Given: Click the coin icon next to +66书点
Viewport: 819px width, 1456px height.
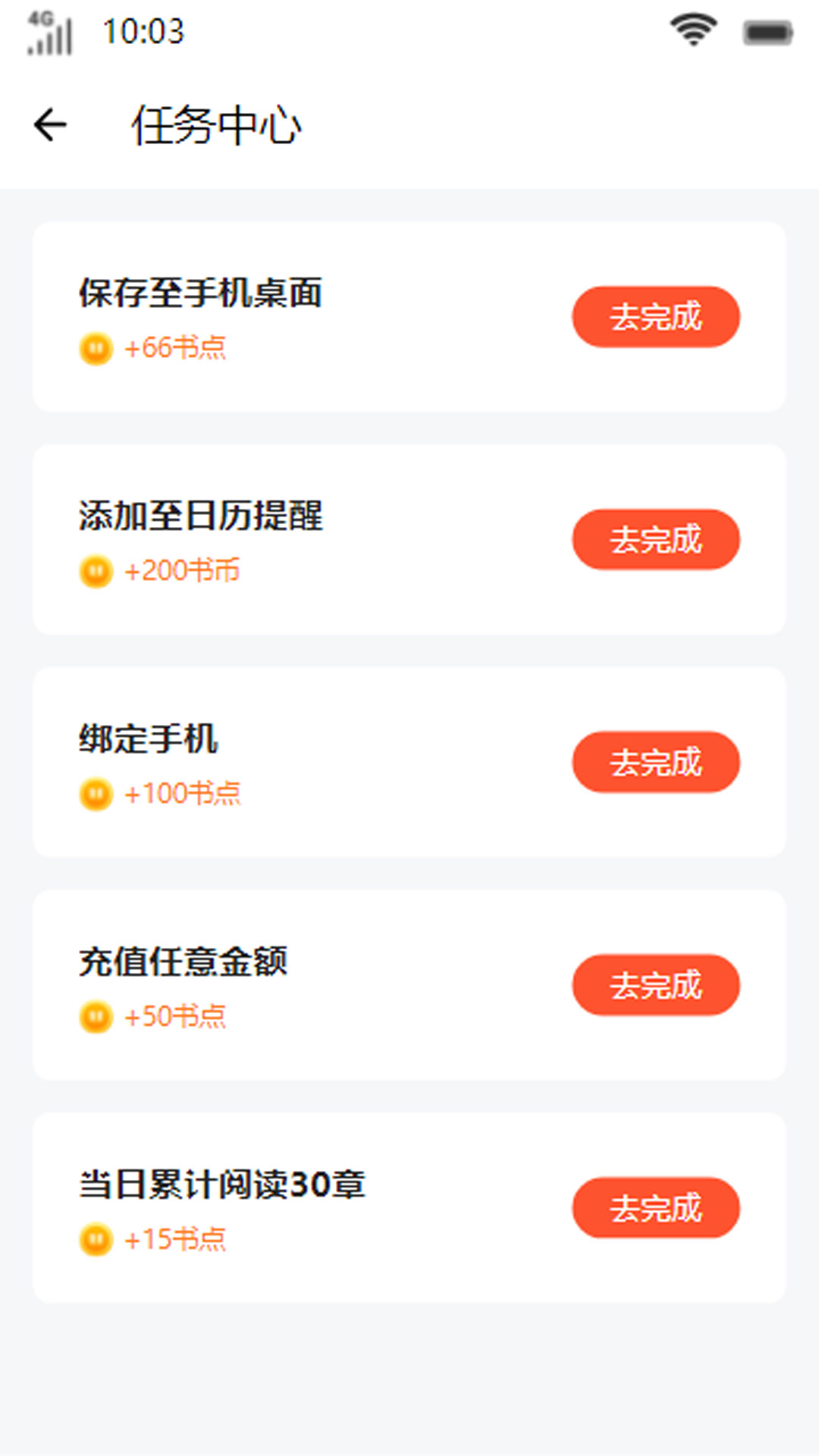Looking at the screenshot, I should click(94, 349).
